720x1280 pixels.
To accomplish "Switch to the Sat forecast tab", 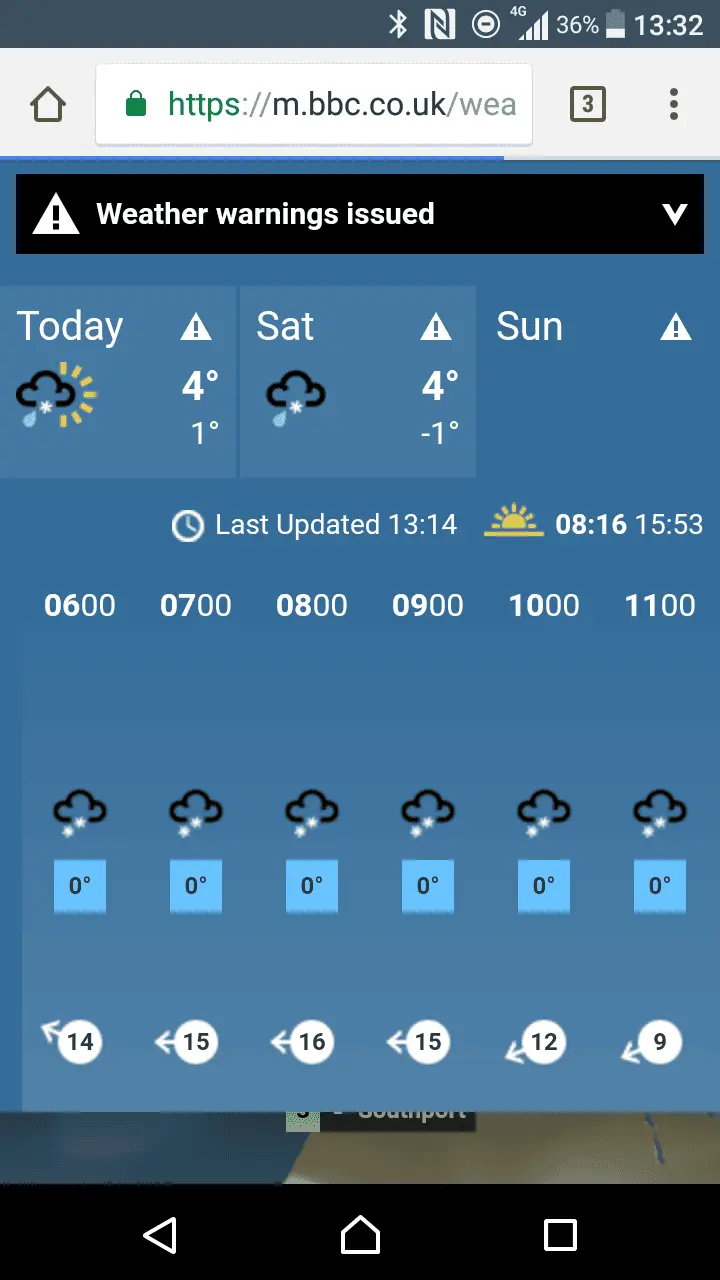I will pos(358,381).
